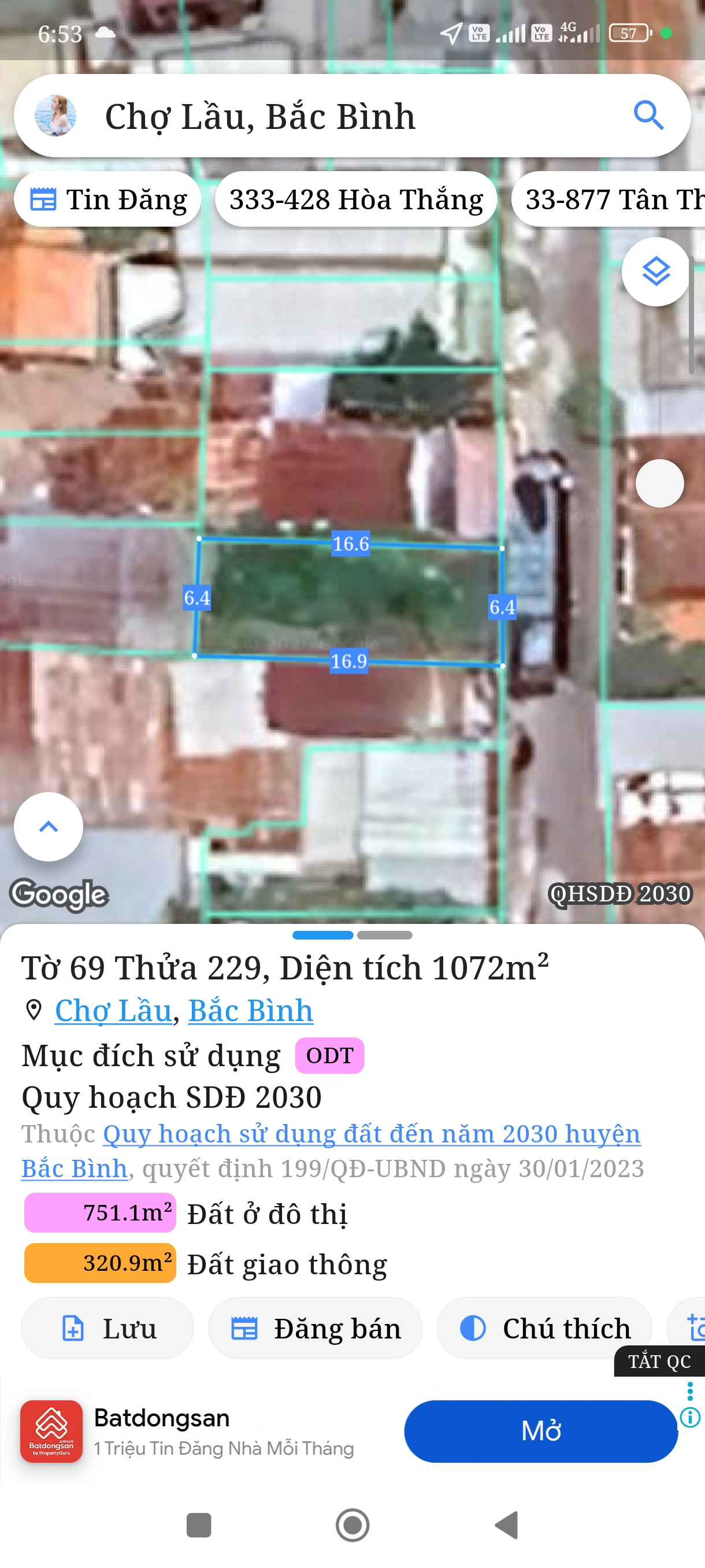Open the map layers button
Viewport: 705px width, 1568px height.
click(656, 272)
